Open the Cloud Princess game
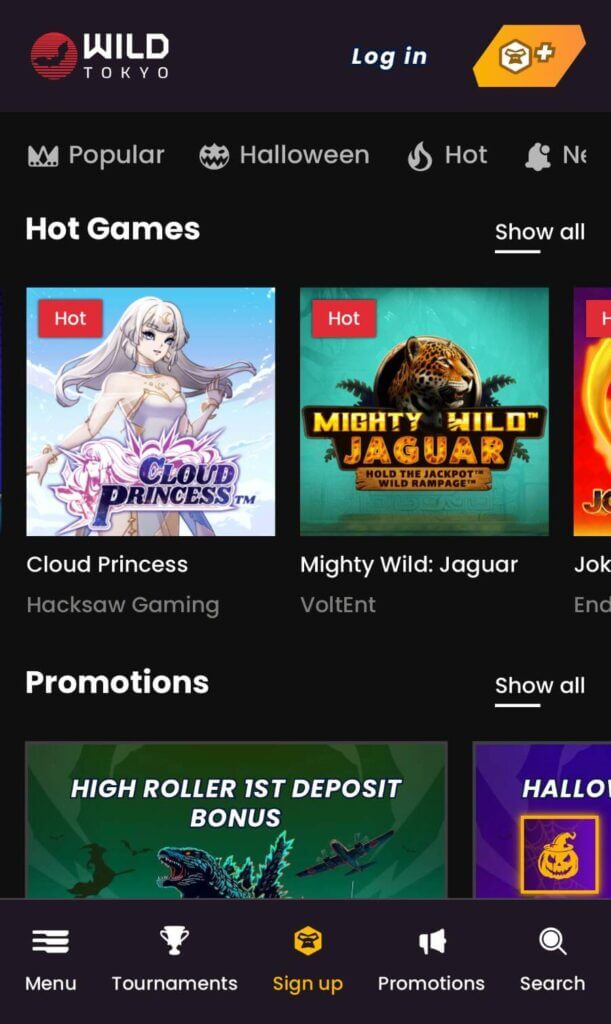This screenshot has height=1024, width=611. coord(150,412)
